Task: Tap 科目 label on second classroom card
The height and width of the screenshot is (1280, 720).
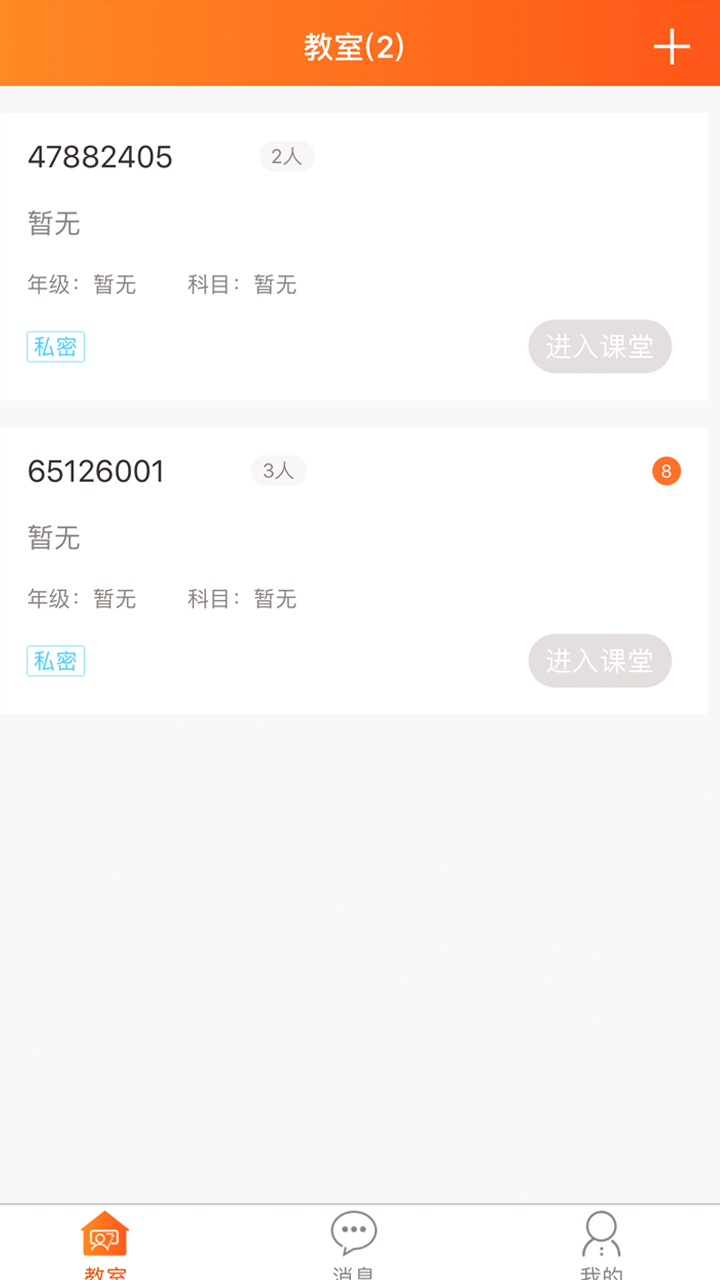Action: coord(211,599)
